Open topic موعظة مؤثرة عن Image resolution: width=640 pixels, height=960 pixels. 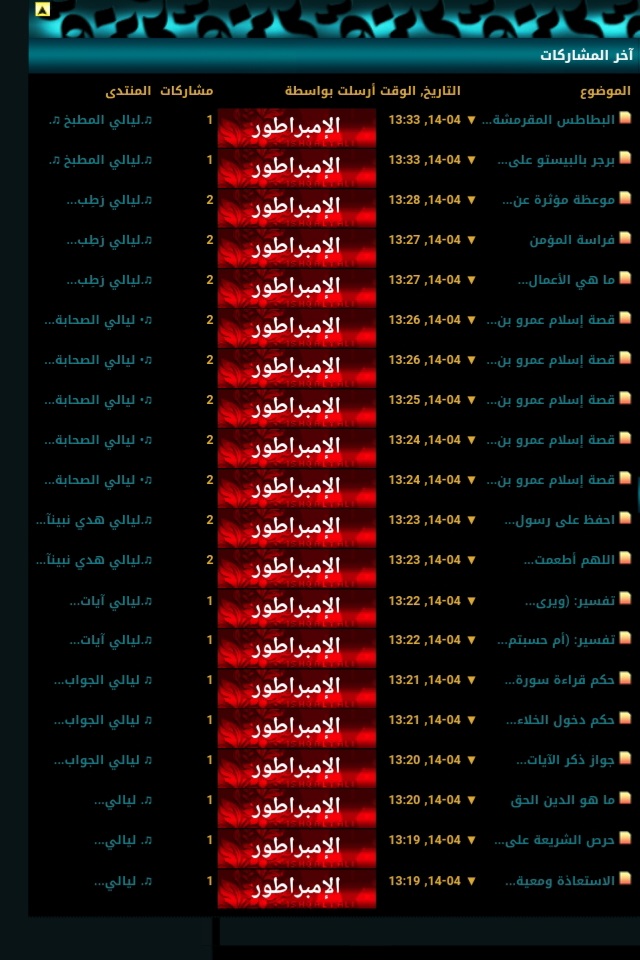click(560, 200)
